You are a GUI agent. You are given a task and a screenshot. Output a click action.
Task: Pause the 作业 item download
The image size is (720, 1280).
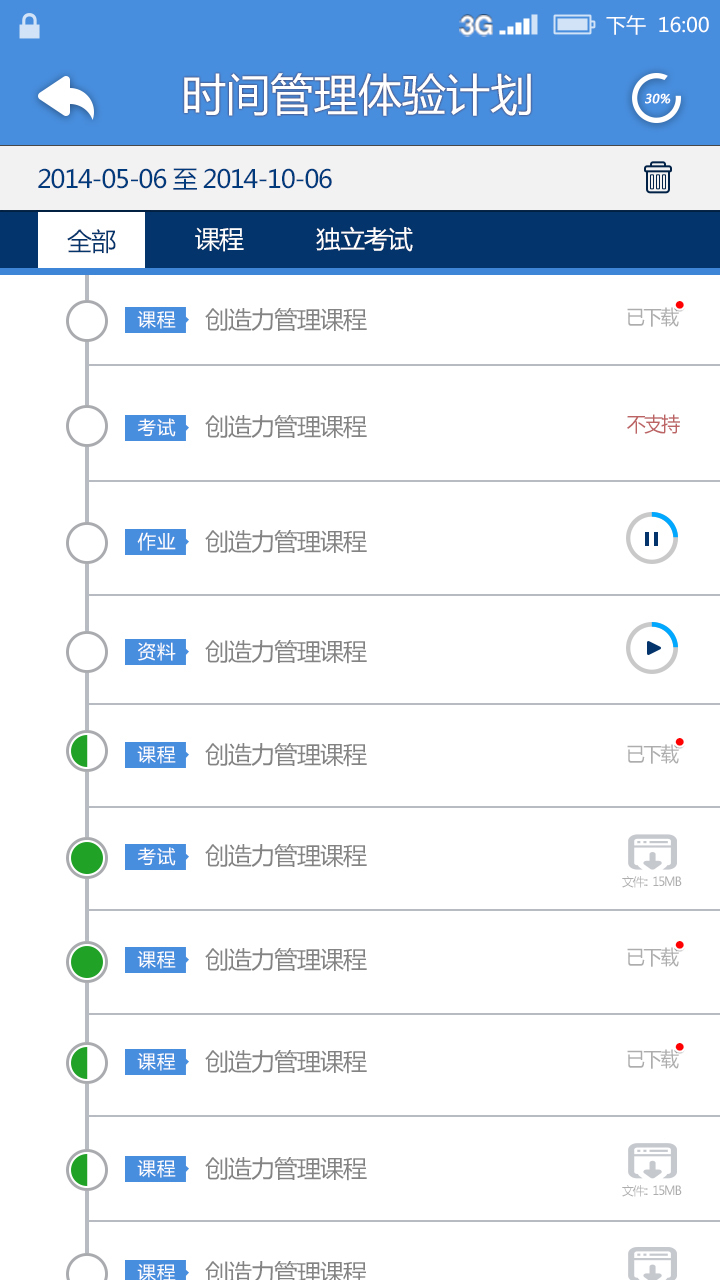click(652, 538)
